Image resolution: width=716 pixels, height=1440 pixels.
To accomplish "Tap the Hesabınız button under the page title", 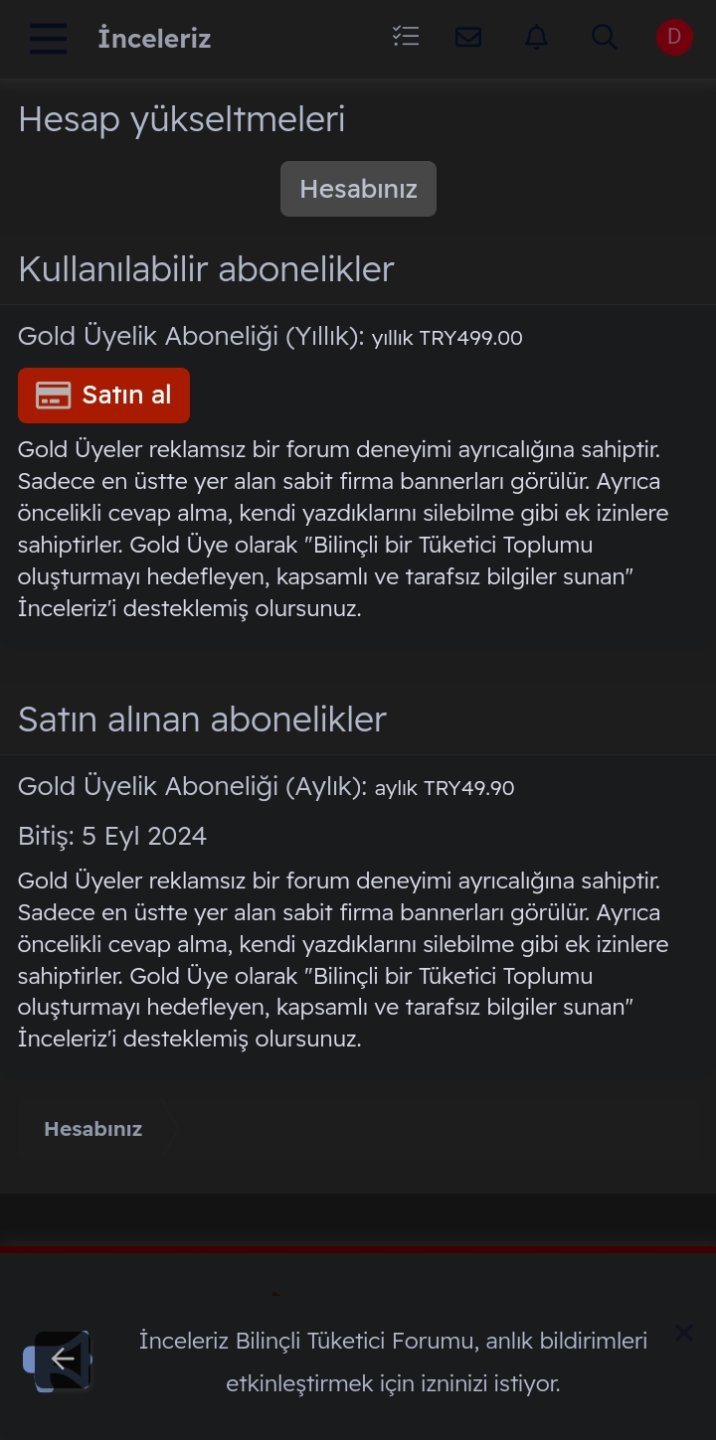I will [x=358, y=189].
